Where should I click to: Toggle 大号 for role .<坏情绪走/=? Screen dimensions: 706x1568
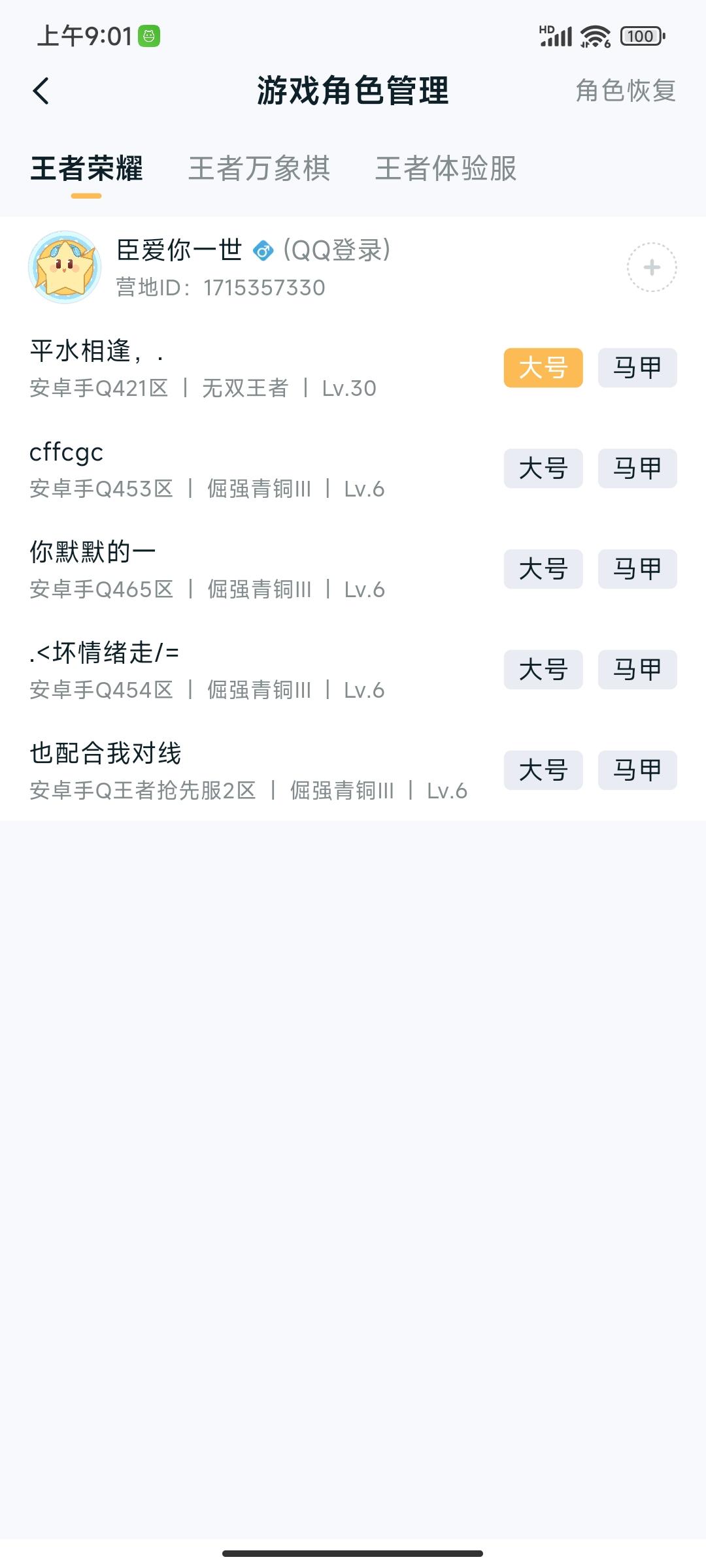[x=543, y=670]
